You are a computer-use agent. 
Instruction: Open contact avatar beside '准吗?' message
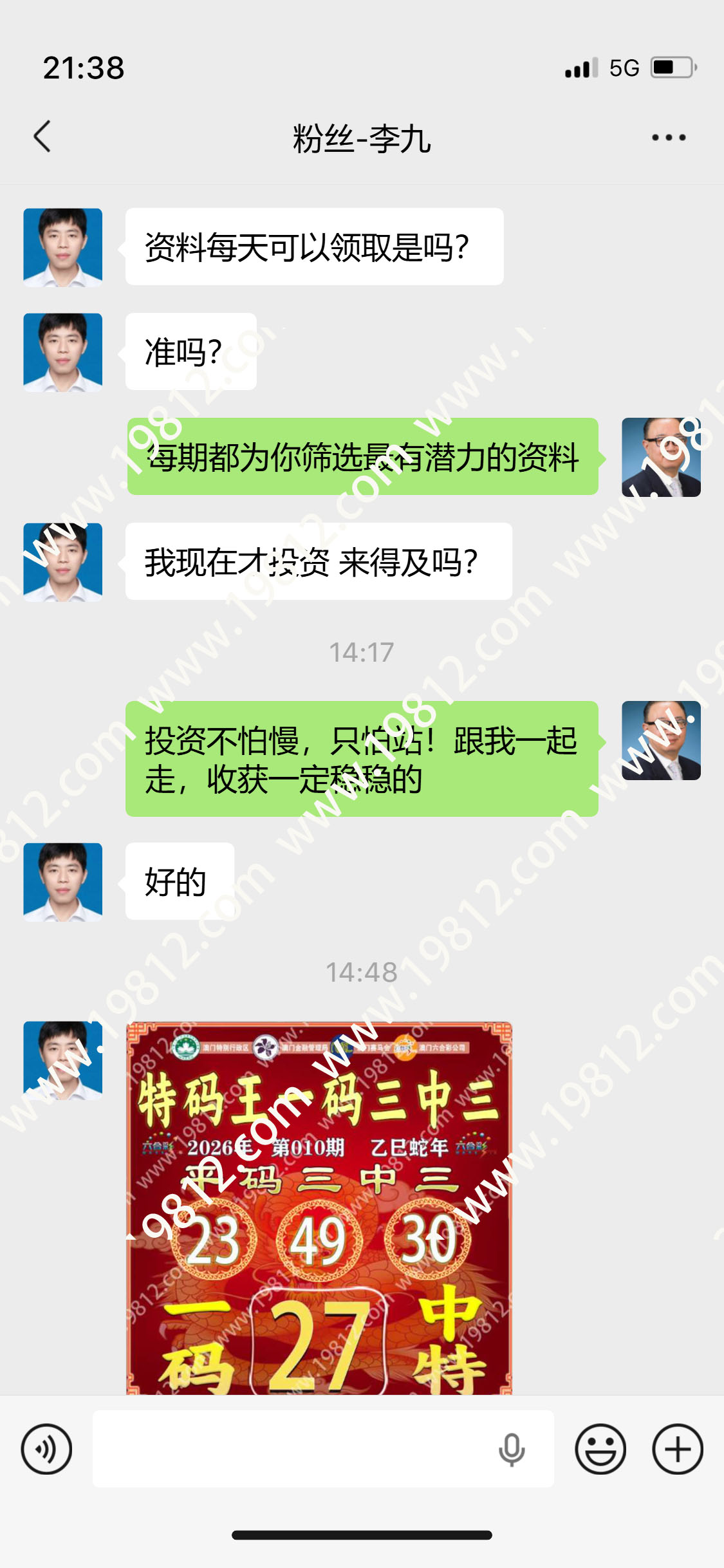pyautogui.click(x=62, y=353)
